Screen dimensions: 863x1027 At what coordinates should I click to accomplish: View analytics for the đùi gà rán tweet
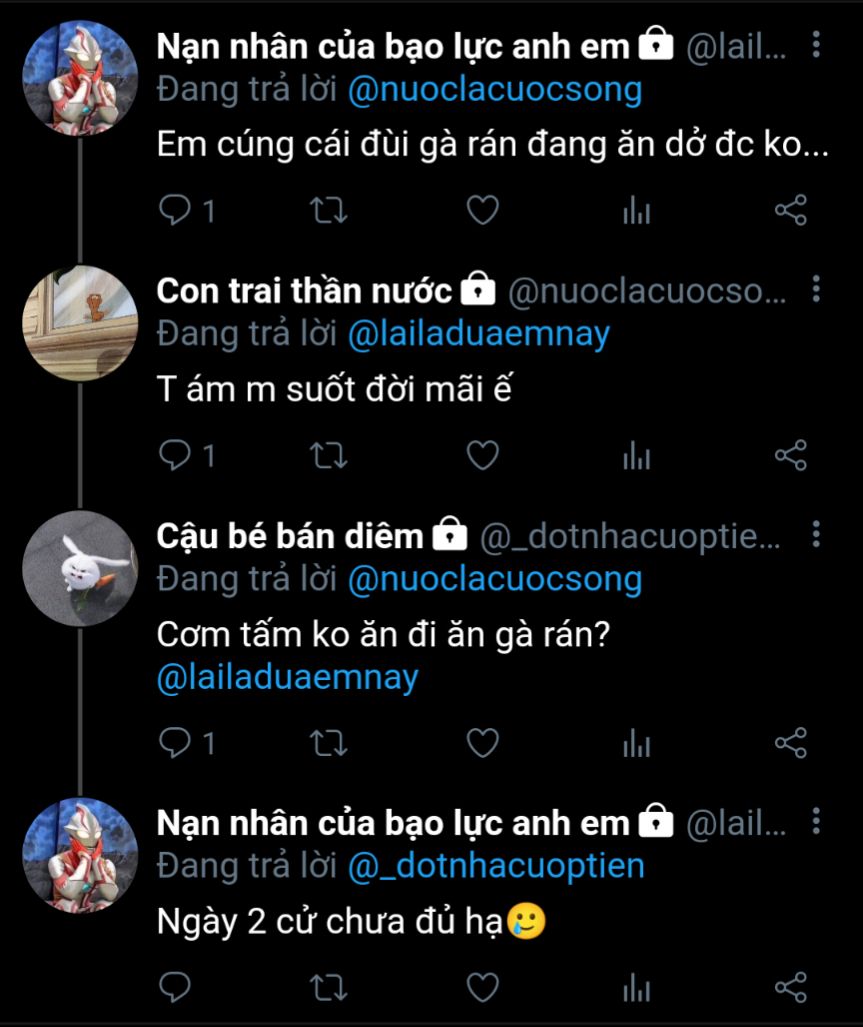point(637,211)
